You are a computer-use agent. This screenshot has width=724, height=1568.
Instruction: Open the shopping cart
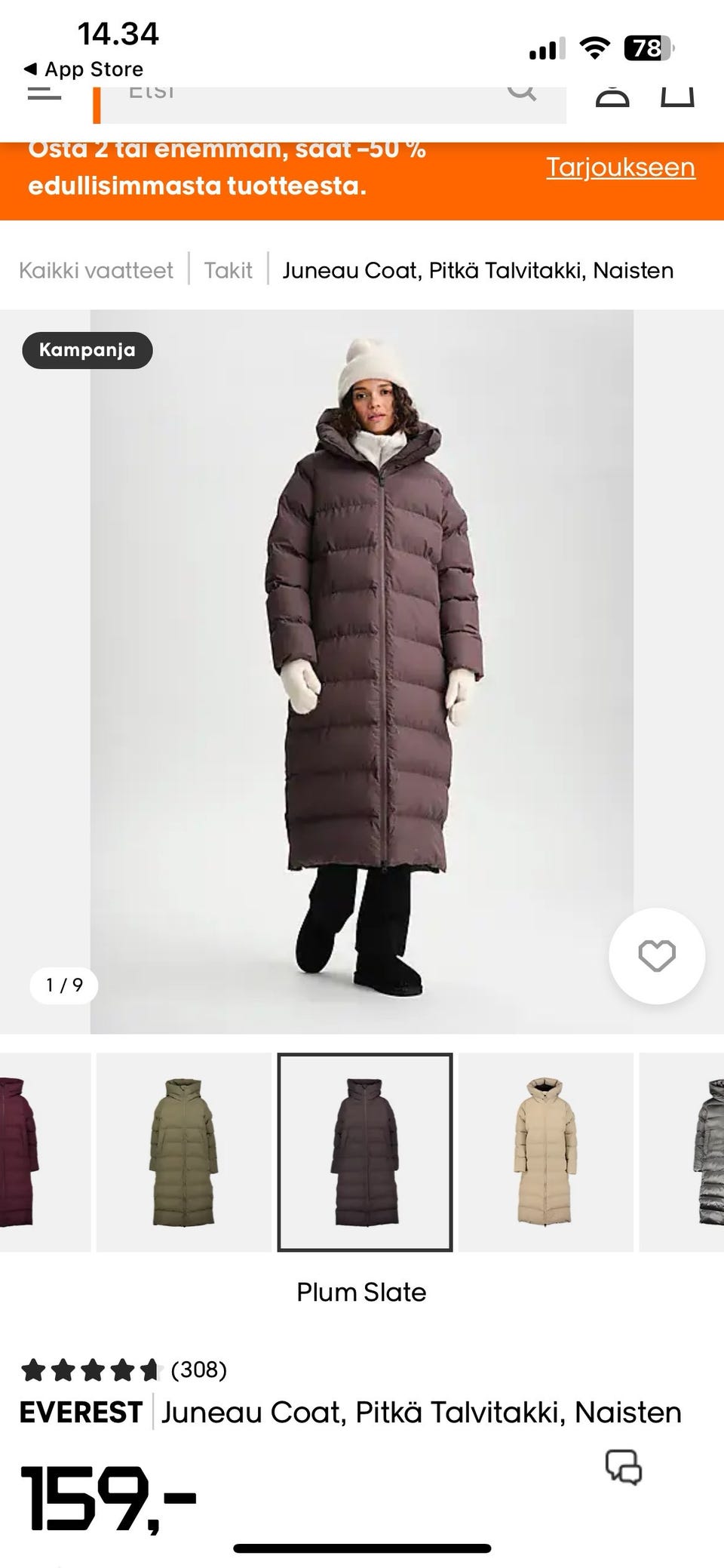click(677, 94)
